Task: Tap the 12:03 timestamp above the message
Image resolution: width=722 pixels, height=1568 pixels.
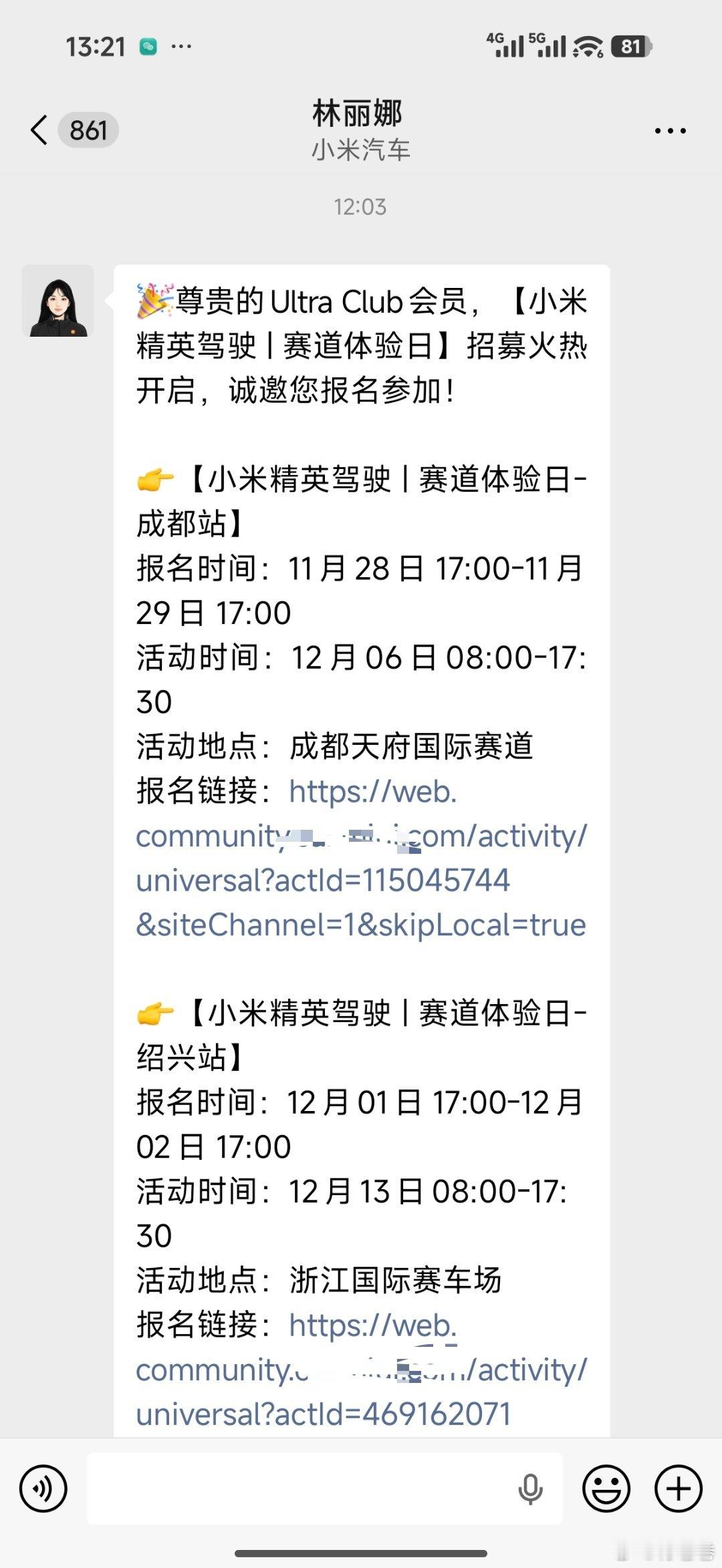Action: (x=361, y=207)
